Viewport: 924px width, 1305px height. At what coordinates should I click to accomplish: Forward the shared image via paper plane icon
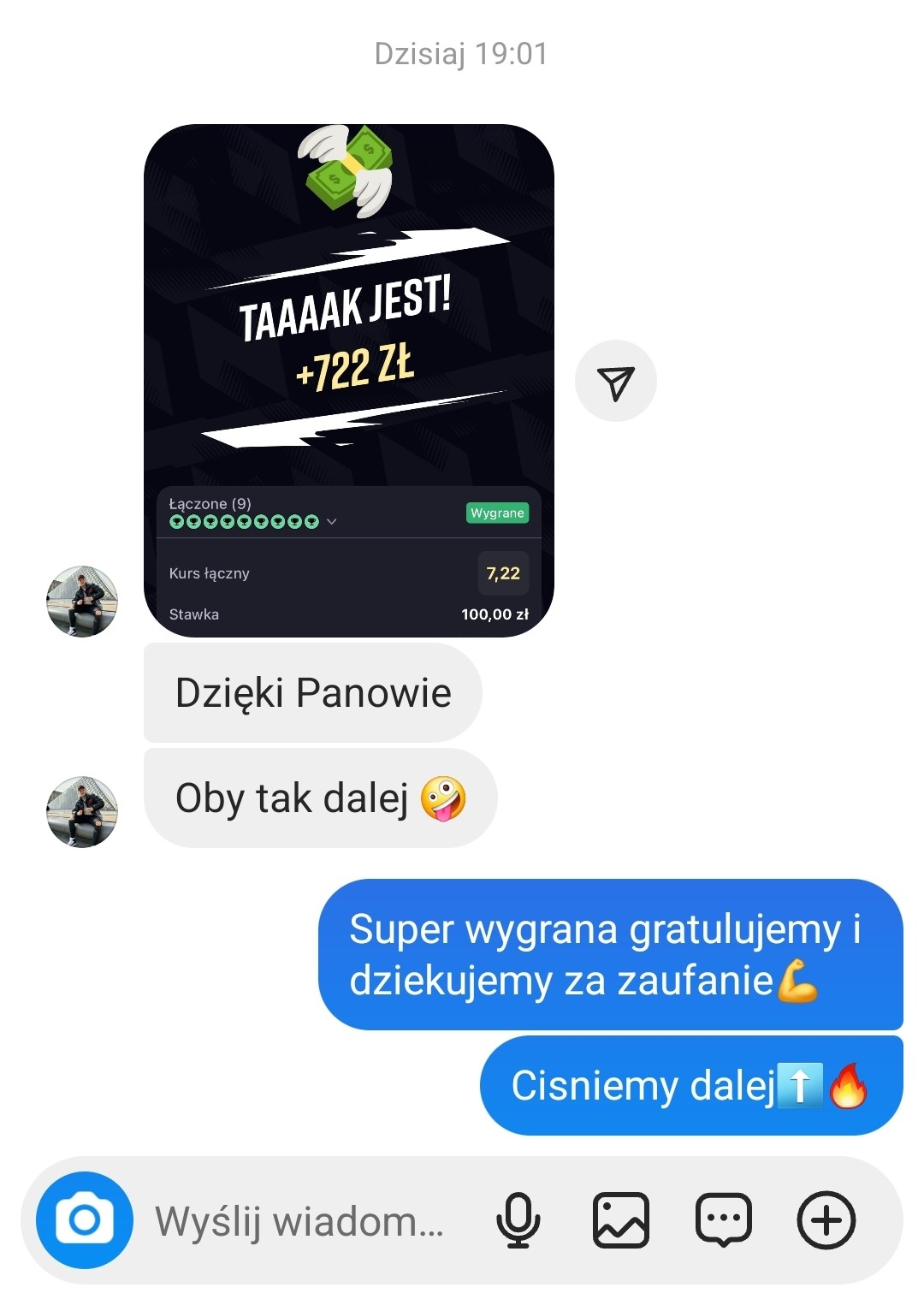tap(615, 382)
